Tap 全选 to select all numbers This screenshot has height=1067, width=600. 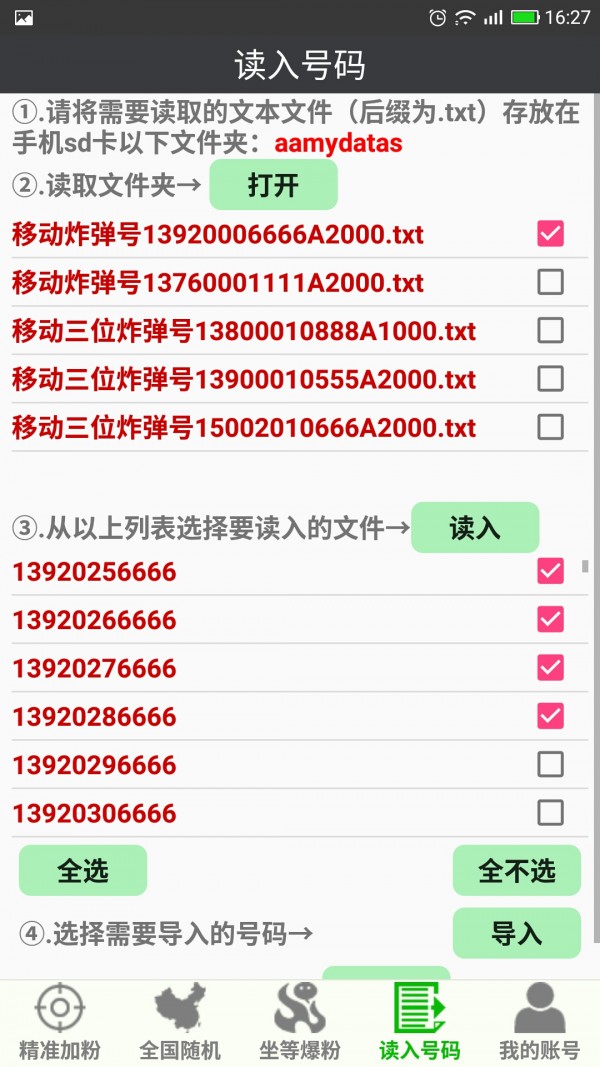tap(83, 870)
